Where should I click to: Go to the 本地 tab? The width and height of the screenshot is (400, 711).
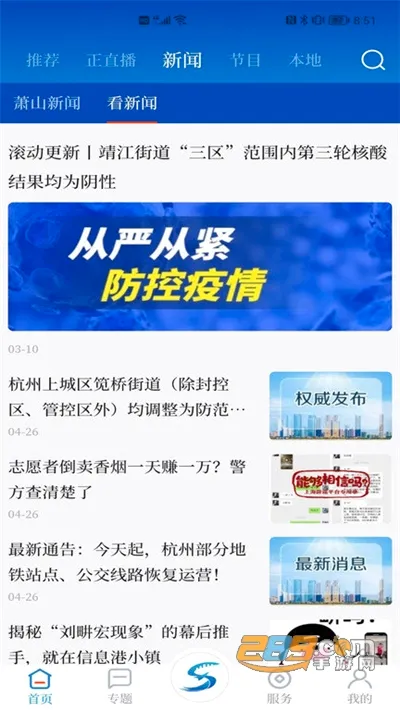click(x=305, y=60)
